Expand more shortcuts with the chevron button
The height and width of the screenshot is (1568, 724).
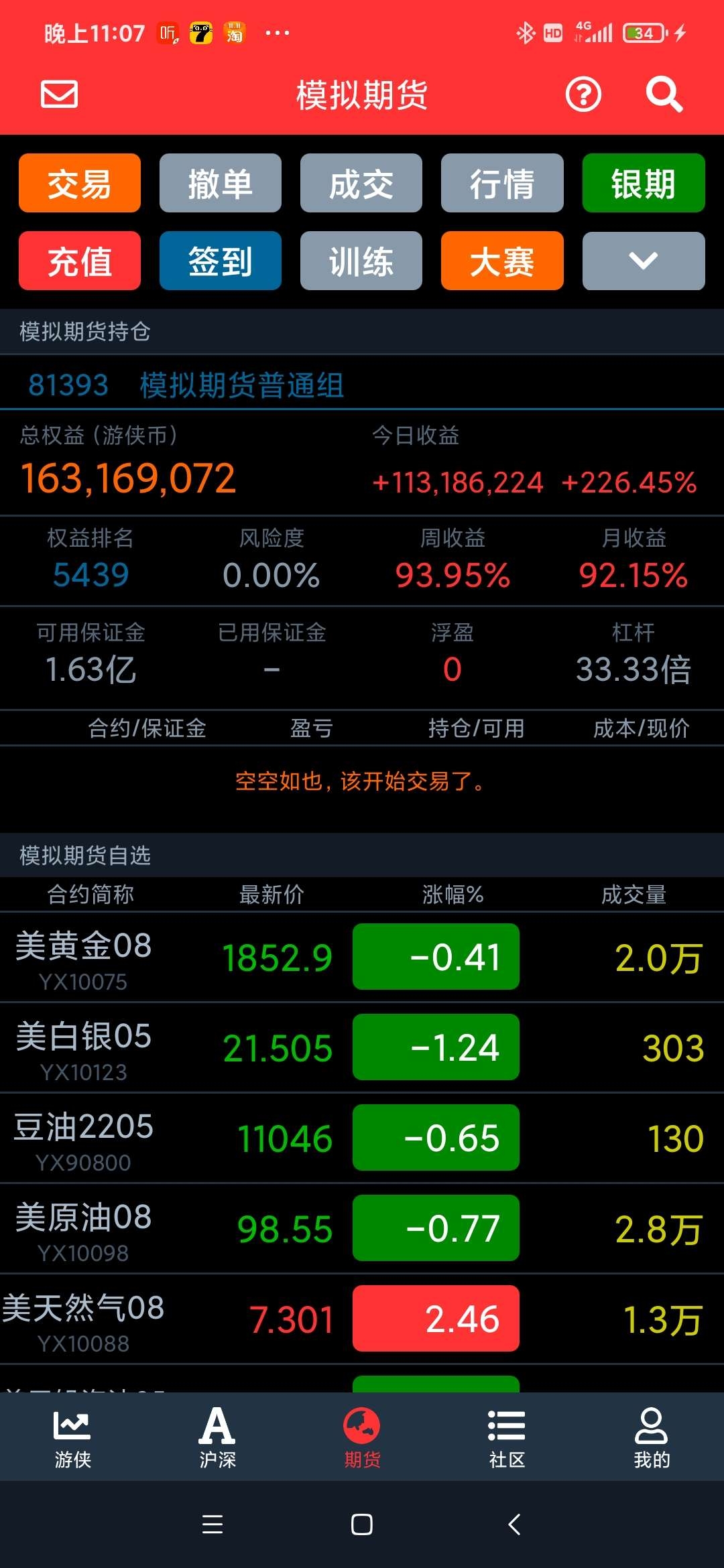click(644, 261)
